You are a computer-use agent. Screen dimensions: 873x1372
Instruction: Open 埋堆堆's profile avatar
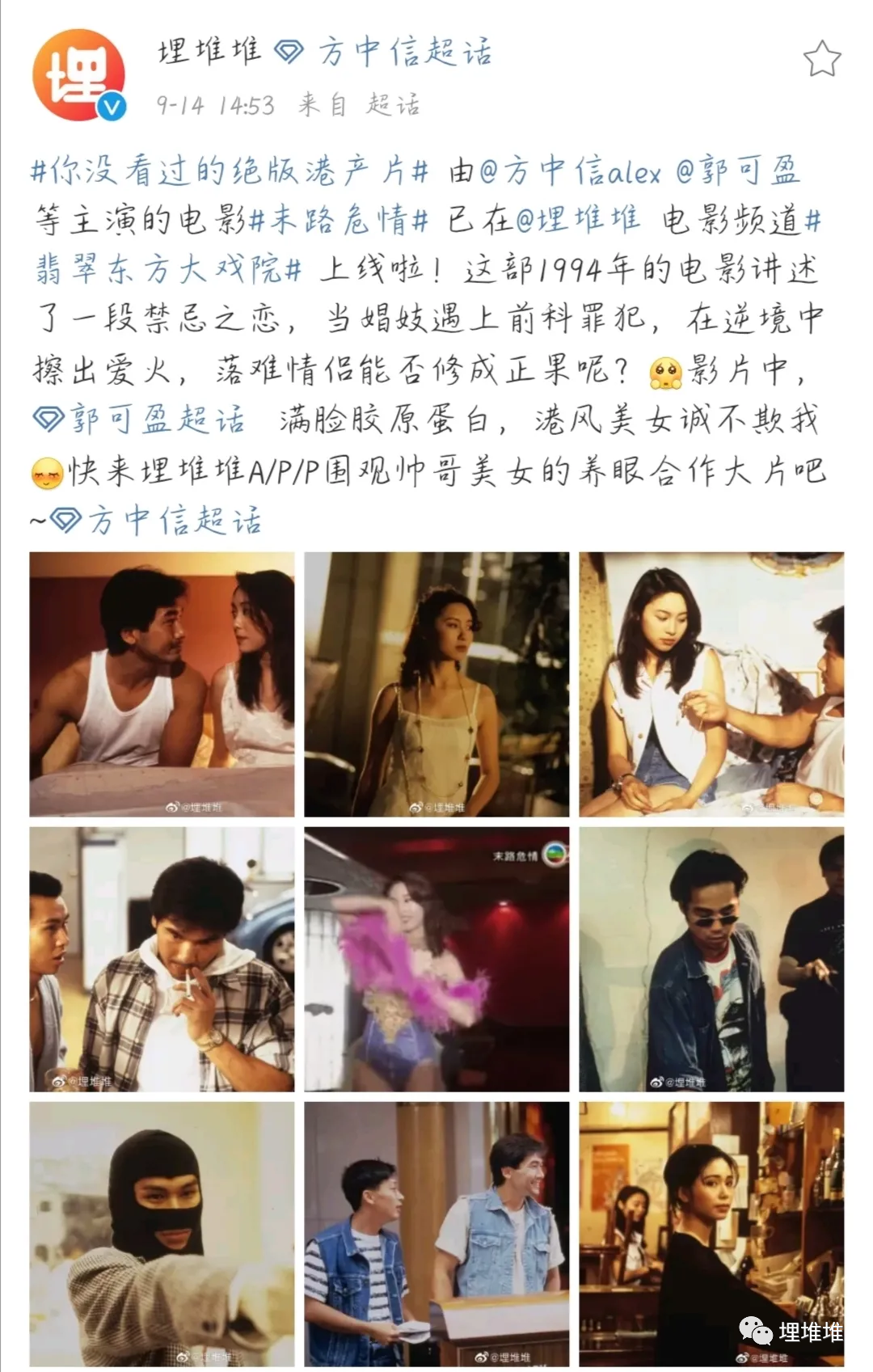78,74
